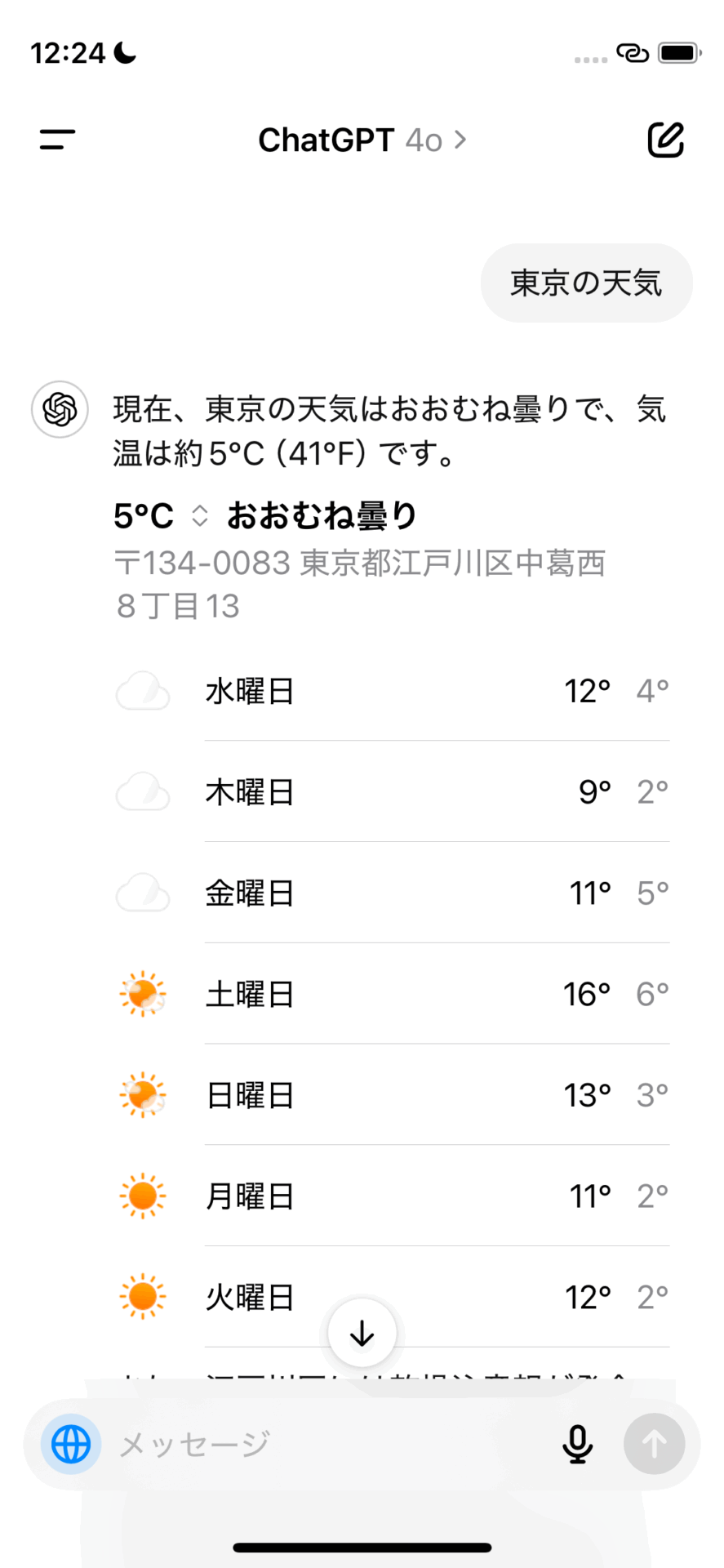Start voice input with the microphone
Viewport: 724px width, 1568px height.
pyautogui.click(x=577, y=1444)
